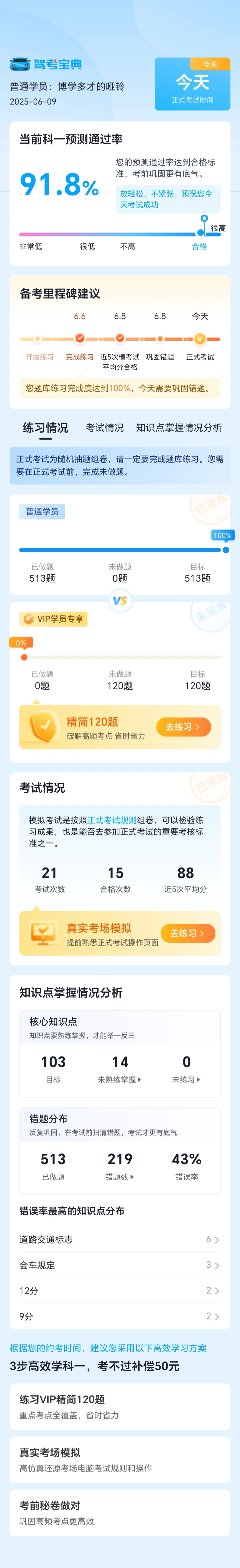The image size is (240, 1568).
Task: View 未练习 core knowledge points
Action: tap(186, 1069)
